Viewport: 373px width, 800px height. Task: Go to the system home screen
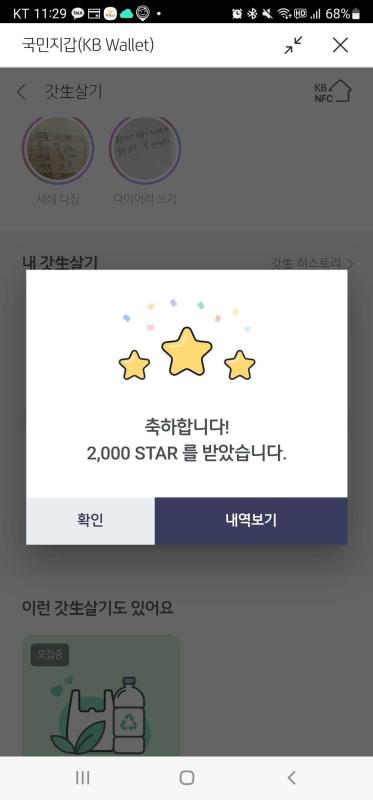(x=187, y=778)
